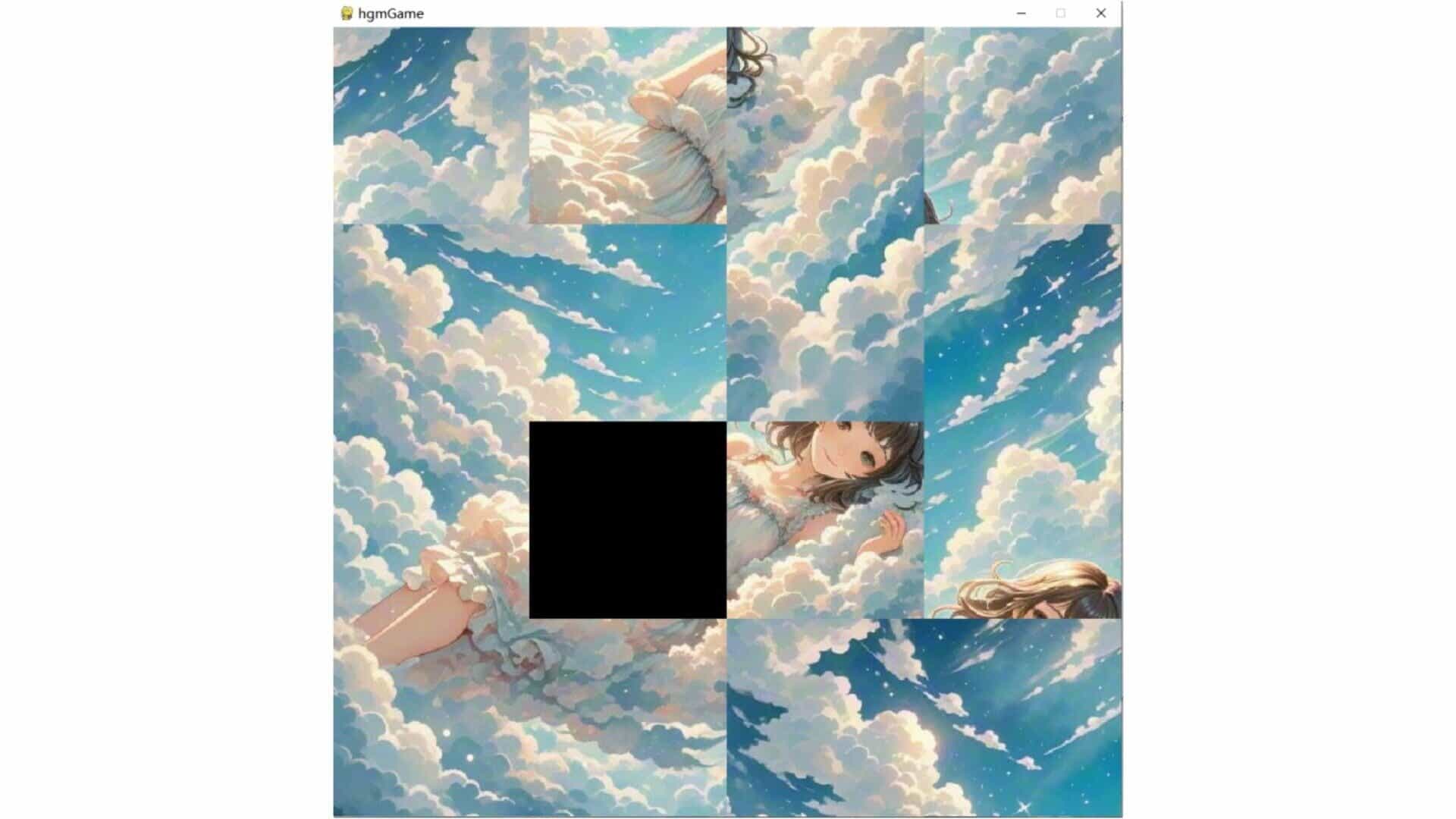This screenshot has height=819, width=1456.
Task: Tap the tile showing the girl's bare legs
Action: [431, 717]
